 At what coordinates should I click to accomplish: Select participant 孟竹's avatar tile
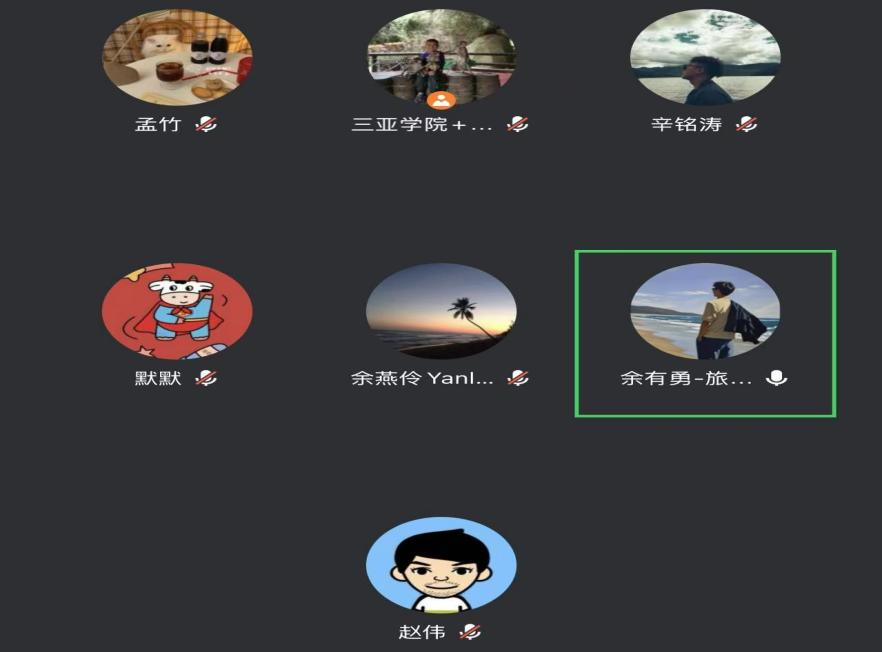click(177, 58)
